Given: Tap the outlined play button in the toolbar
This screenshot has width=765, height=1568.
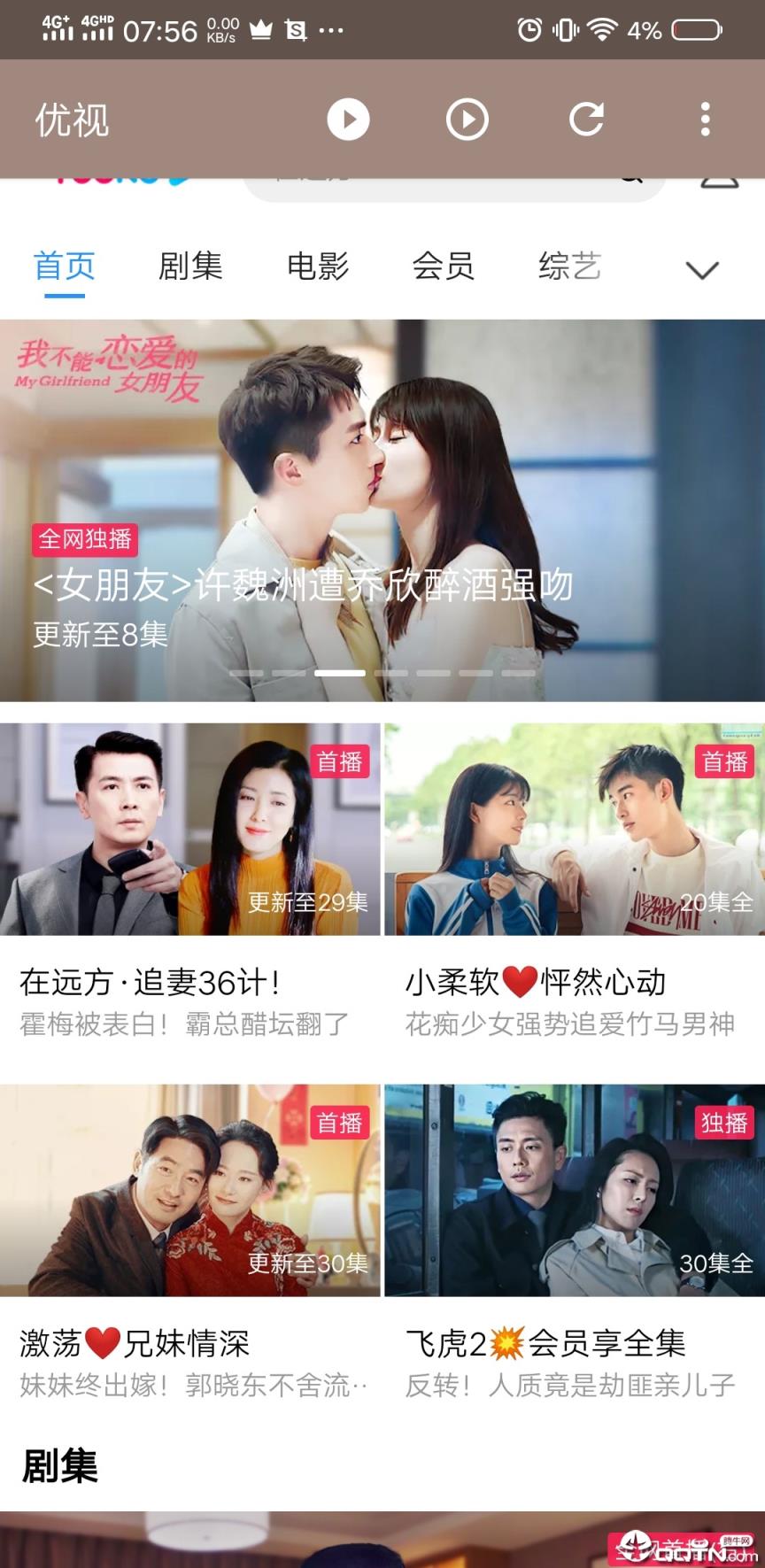Looking at the screenshot, I should [x=467, y=120].
